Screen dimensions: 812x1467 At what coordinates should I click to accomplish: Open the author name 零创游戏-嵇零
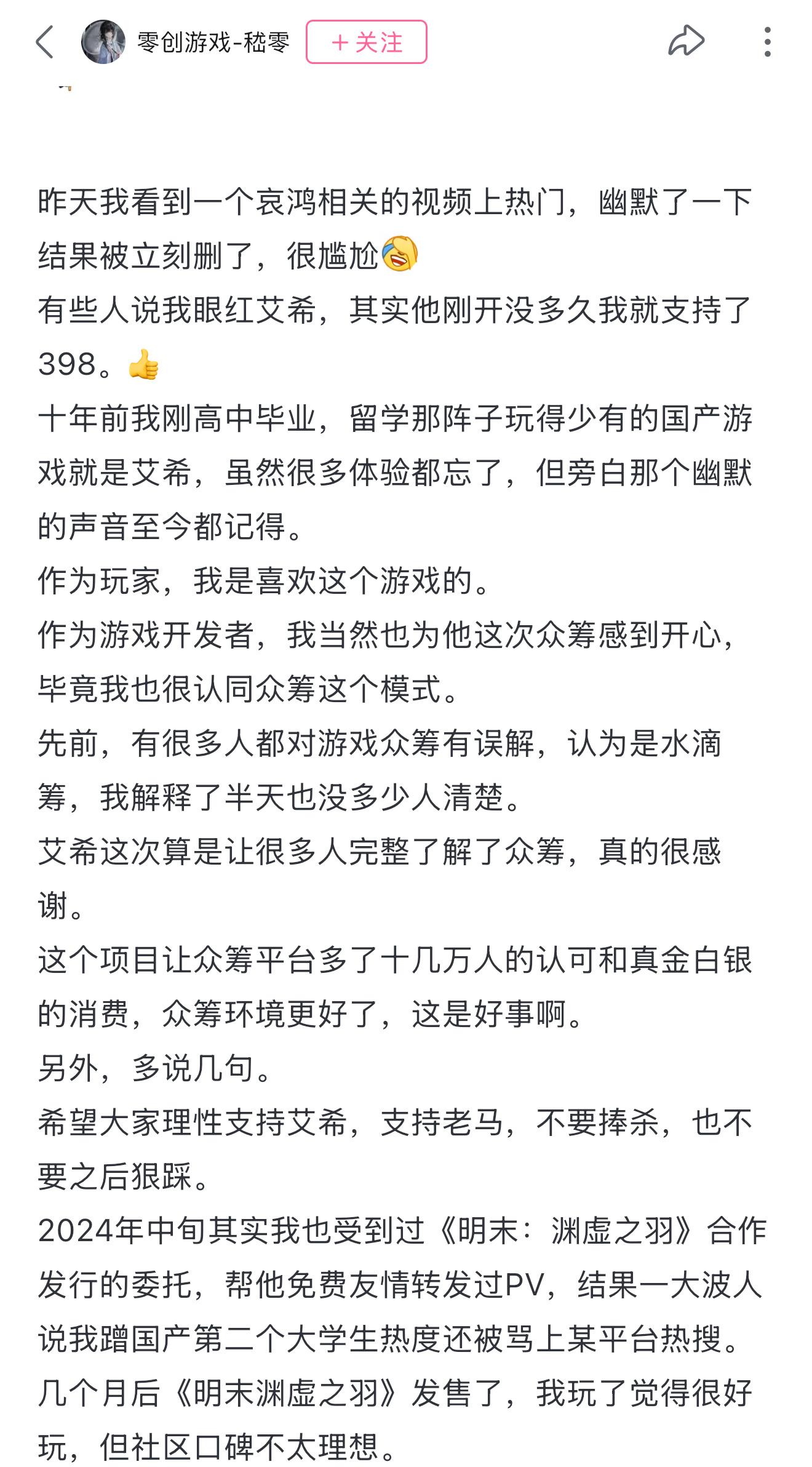[x=213, y=42]
